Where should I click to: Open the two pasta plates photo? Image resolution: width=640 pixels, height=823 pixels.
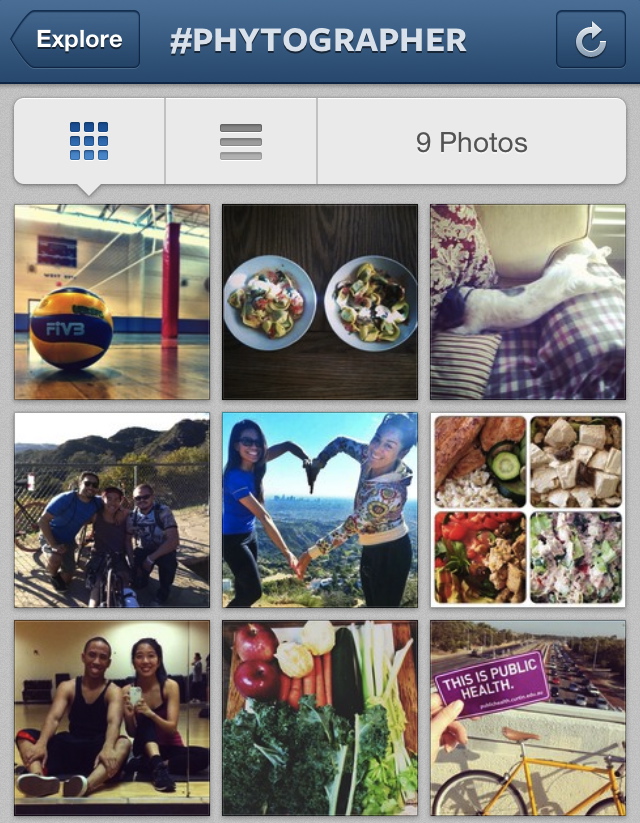click(x=320, y=302)
